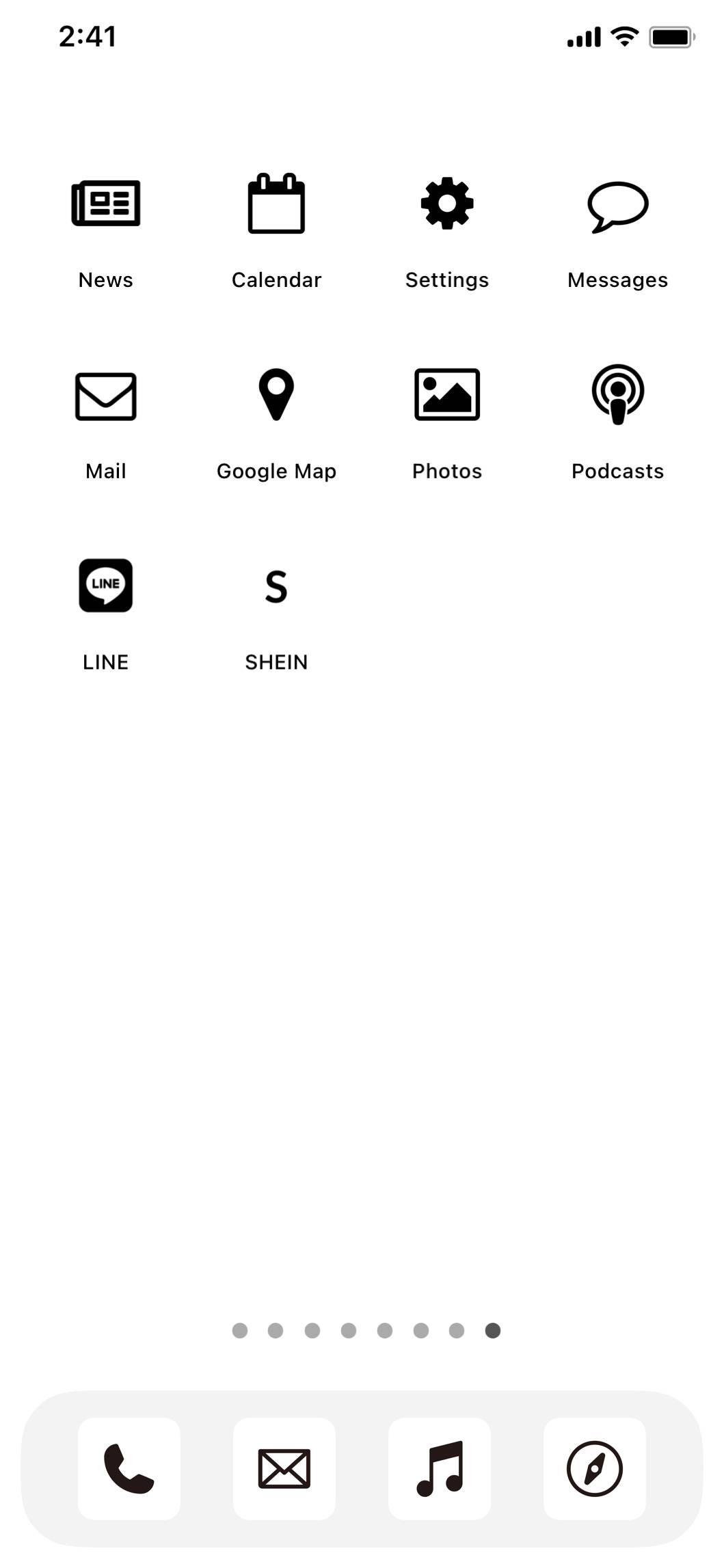Tap the home screen page indicator dots
Screen dimensions: 724x1568
pos(366,1330)
